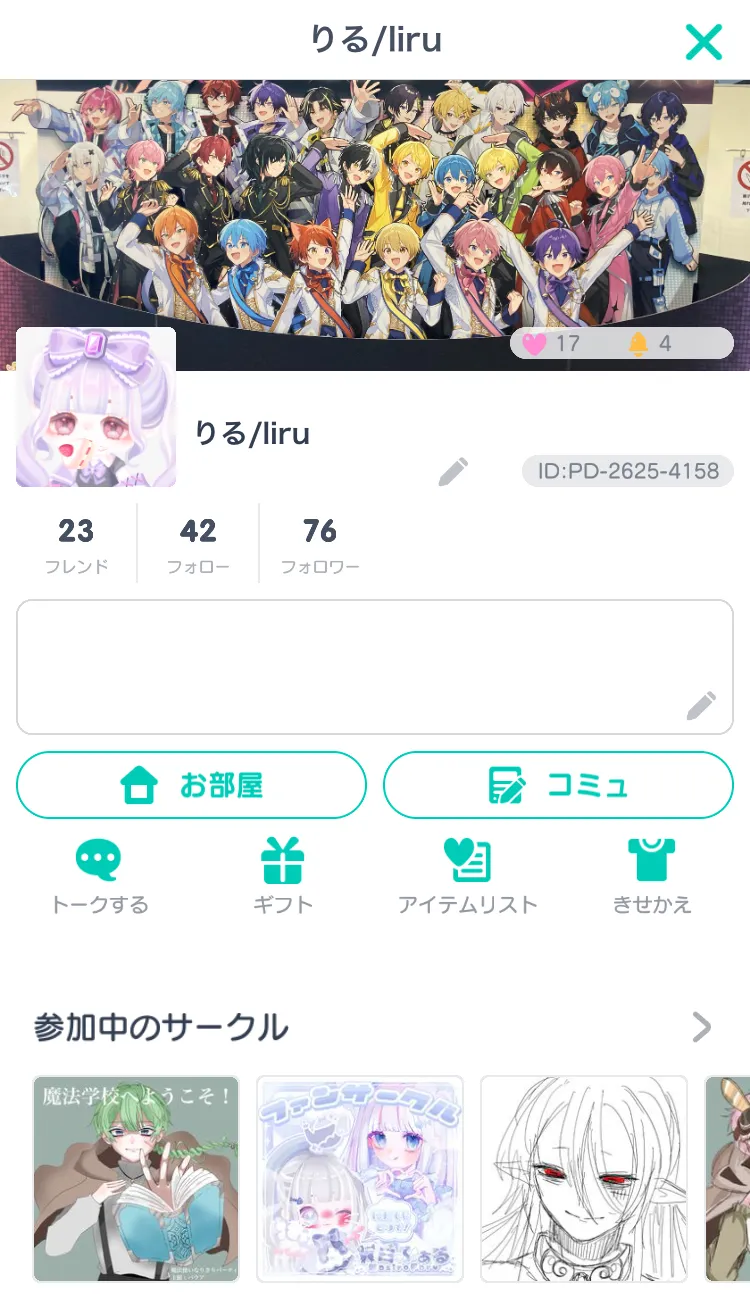Open the sketch elf circle tile

coord(584,1179)
